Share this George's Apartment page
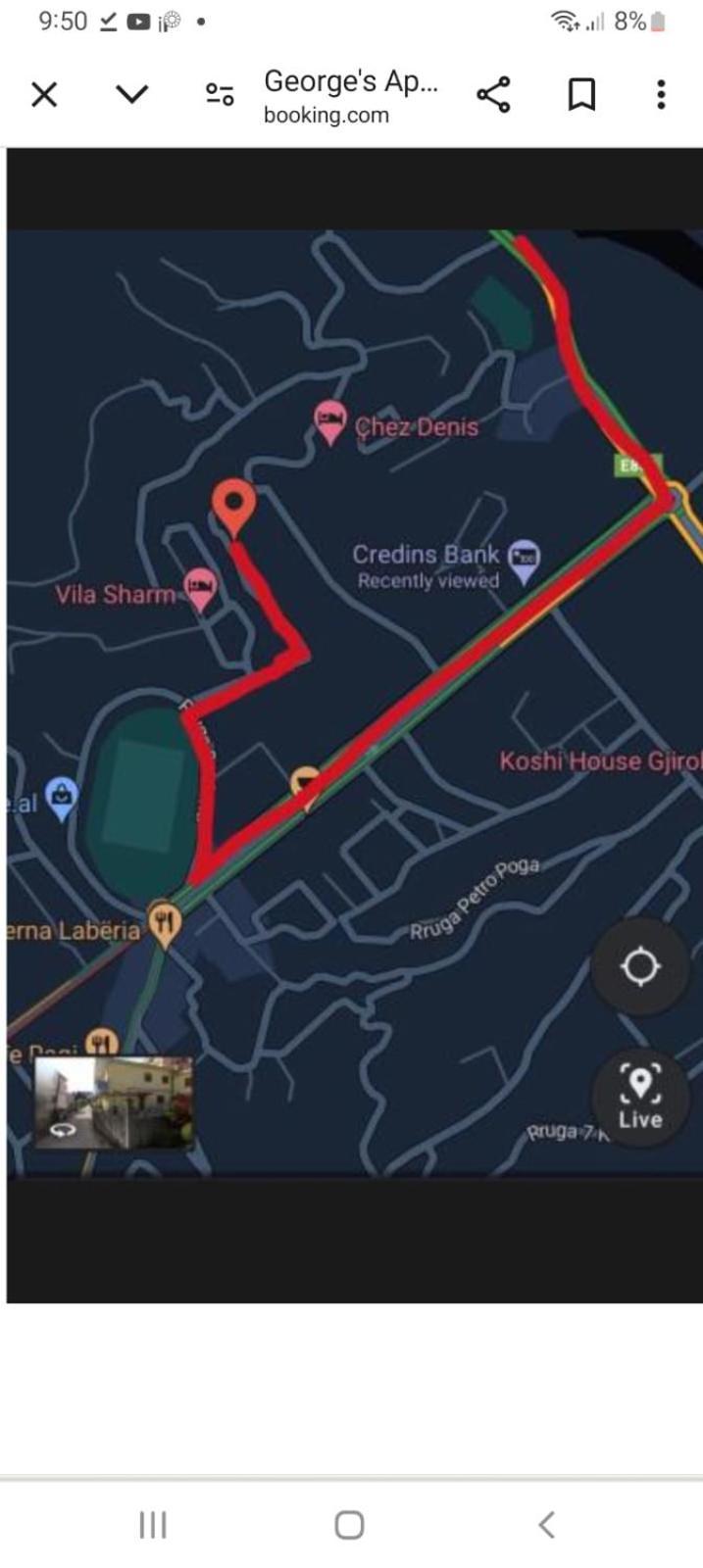Screen dimensions: 703x1568 493,95
